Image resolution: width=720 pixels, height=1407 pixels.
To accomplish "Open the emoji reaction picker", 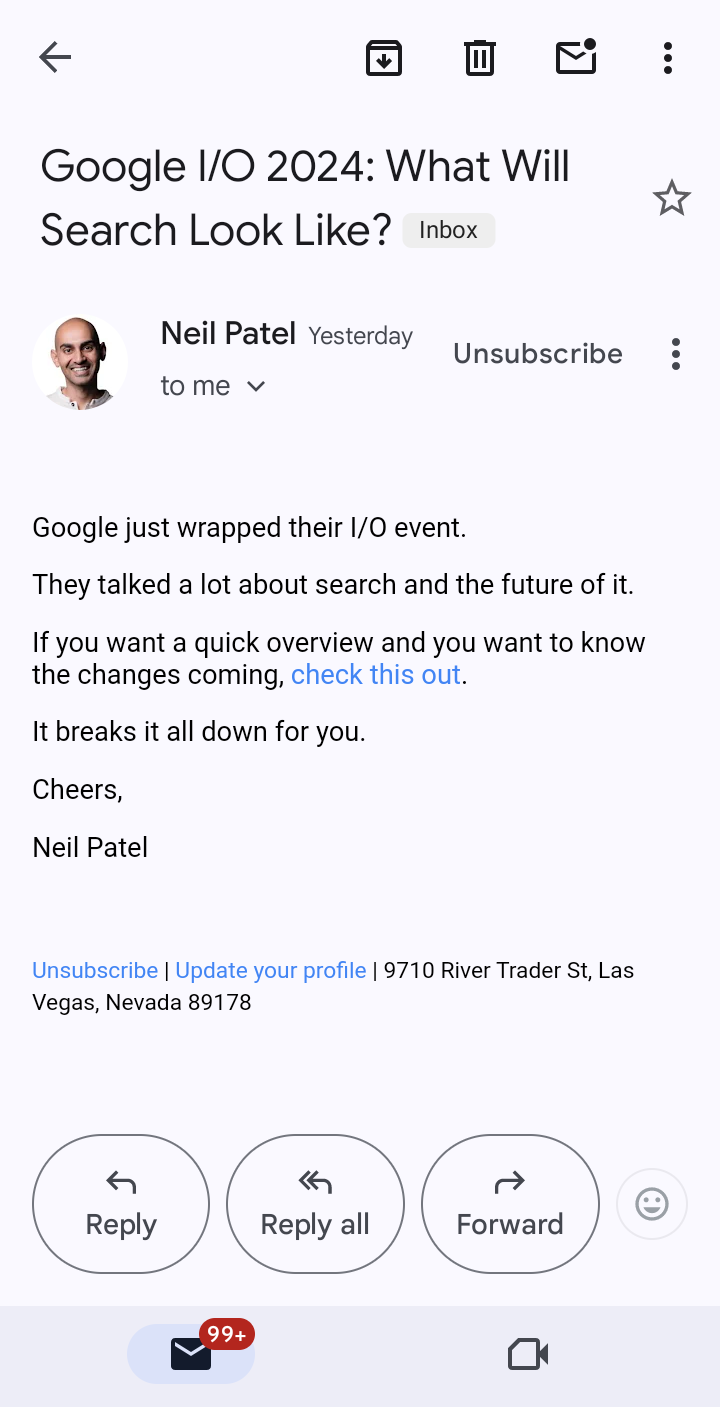I will point(651,1204).
